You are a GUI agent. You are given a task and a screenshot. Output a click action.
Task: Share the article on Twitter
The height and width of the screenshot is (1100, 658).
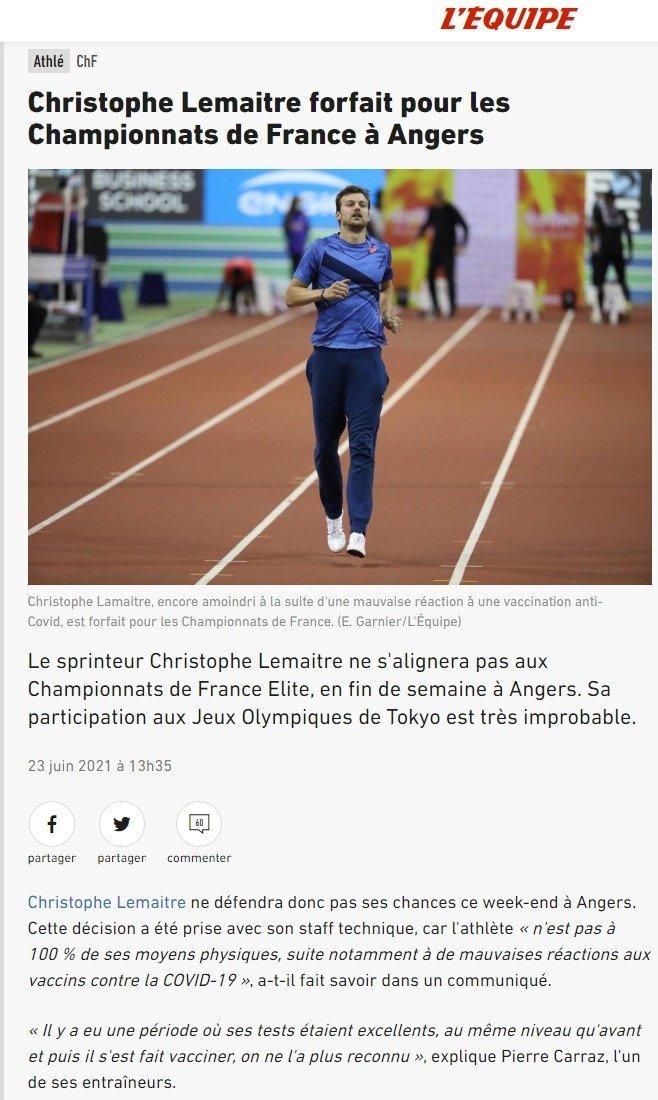[122, 825]
